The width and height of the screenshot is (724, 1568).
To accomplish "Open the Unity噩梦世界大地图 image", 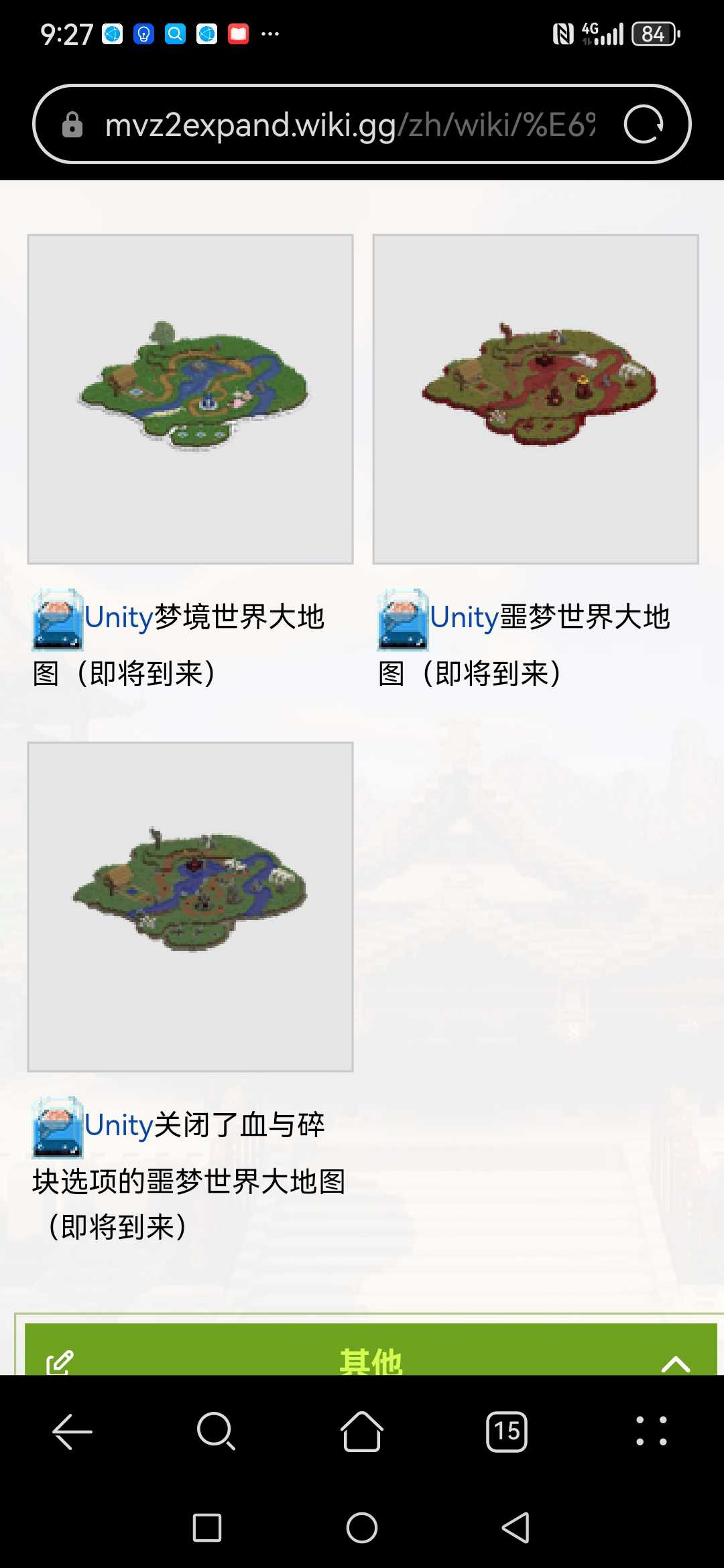I will point(536,399).
